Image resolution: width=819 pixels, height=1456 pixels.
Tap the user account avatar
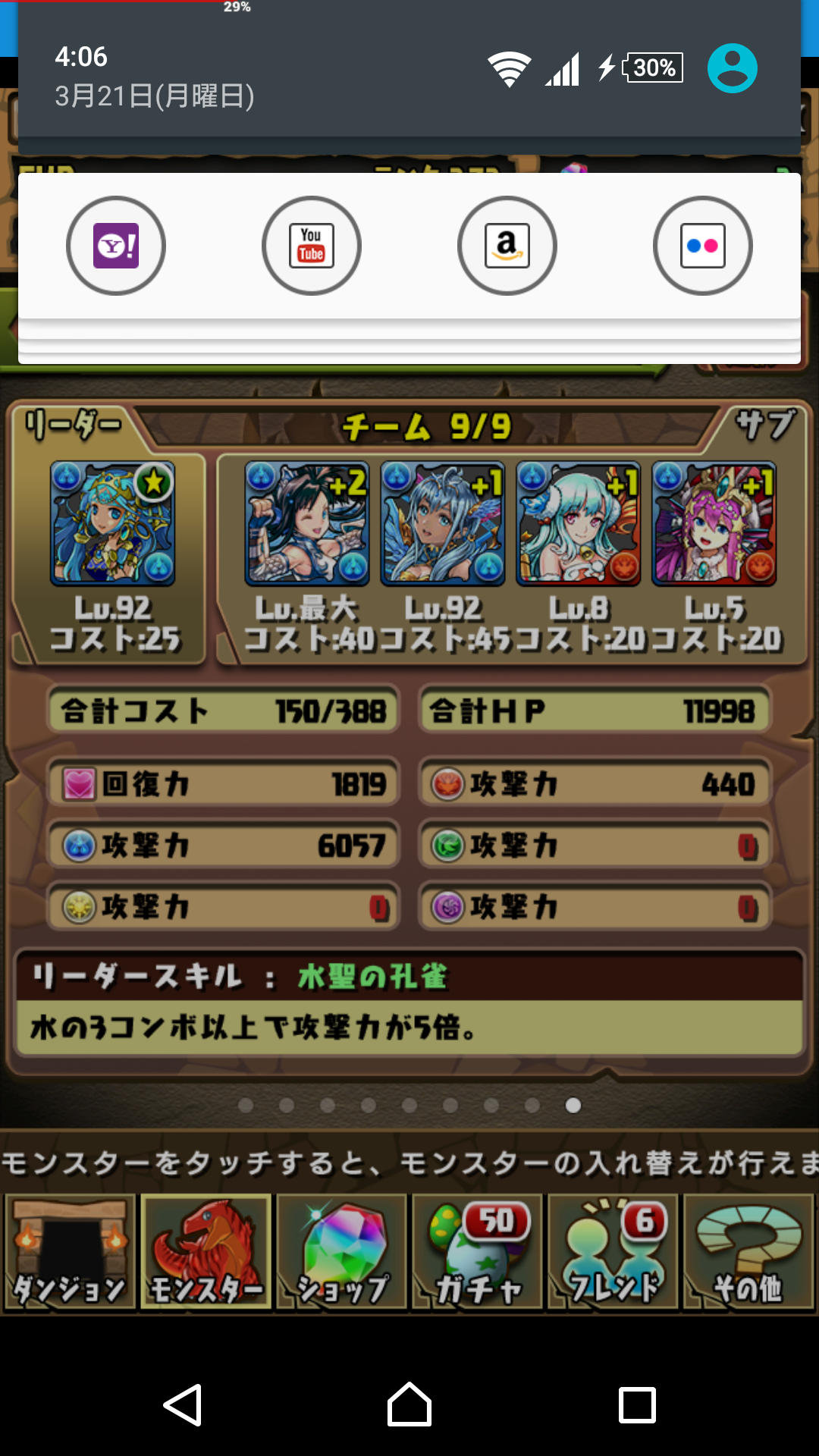coord(733,68)
